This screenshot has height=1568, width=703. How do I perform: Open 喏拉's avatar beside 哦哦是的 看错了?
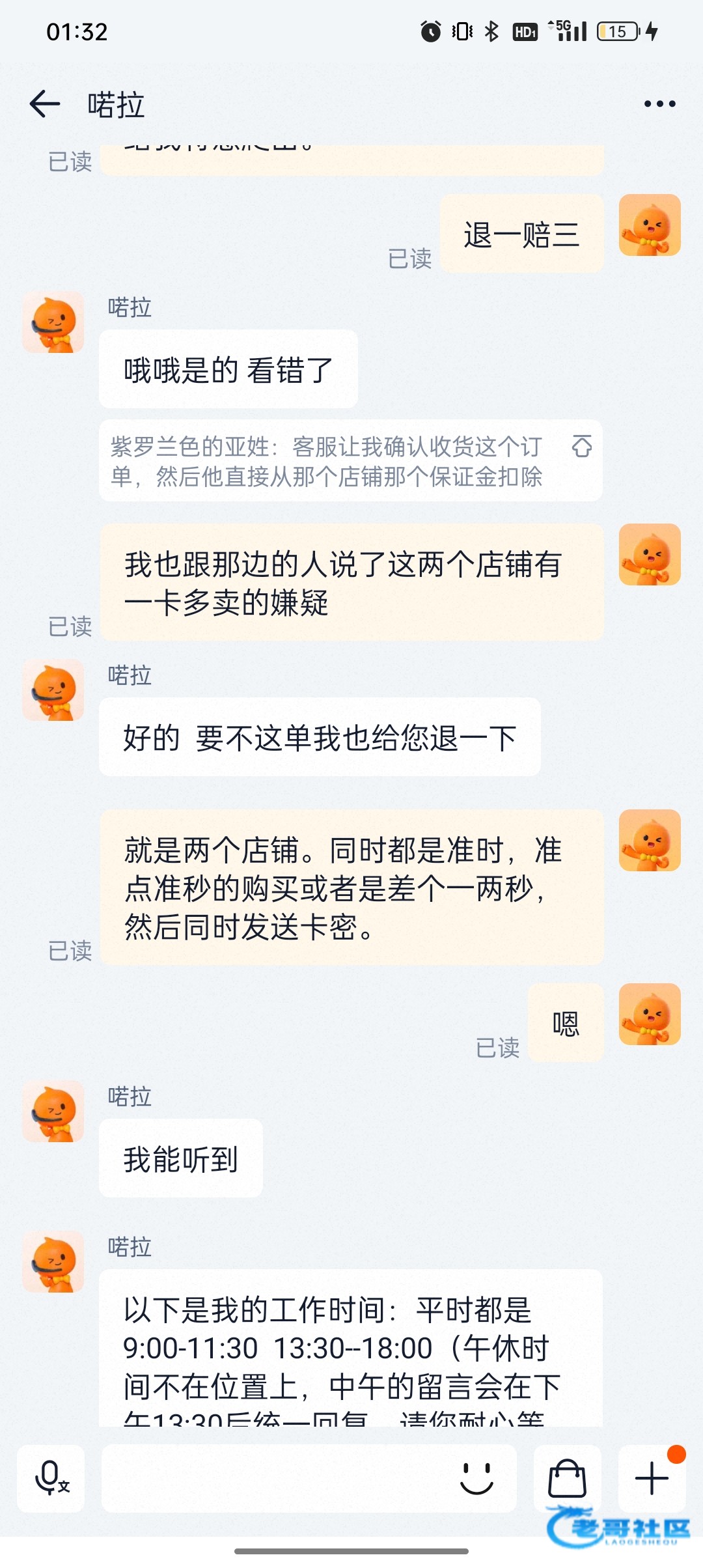[53, 322]
